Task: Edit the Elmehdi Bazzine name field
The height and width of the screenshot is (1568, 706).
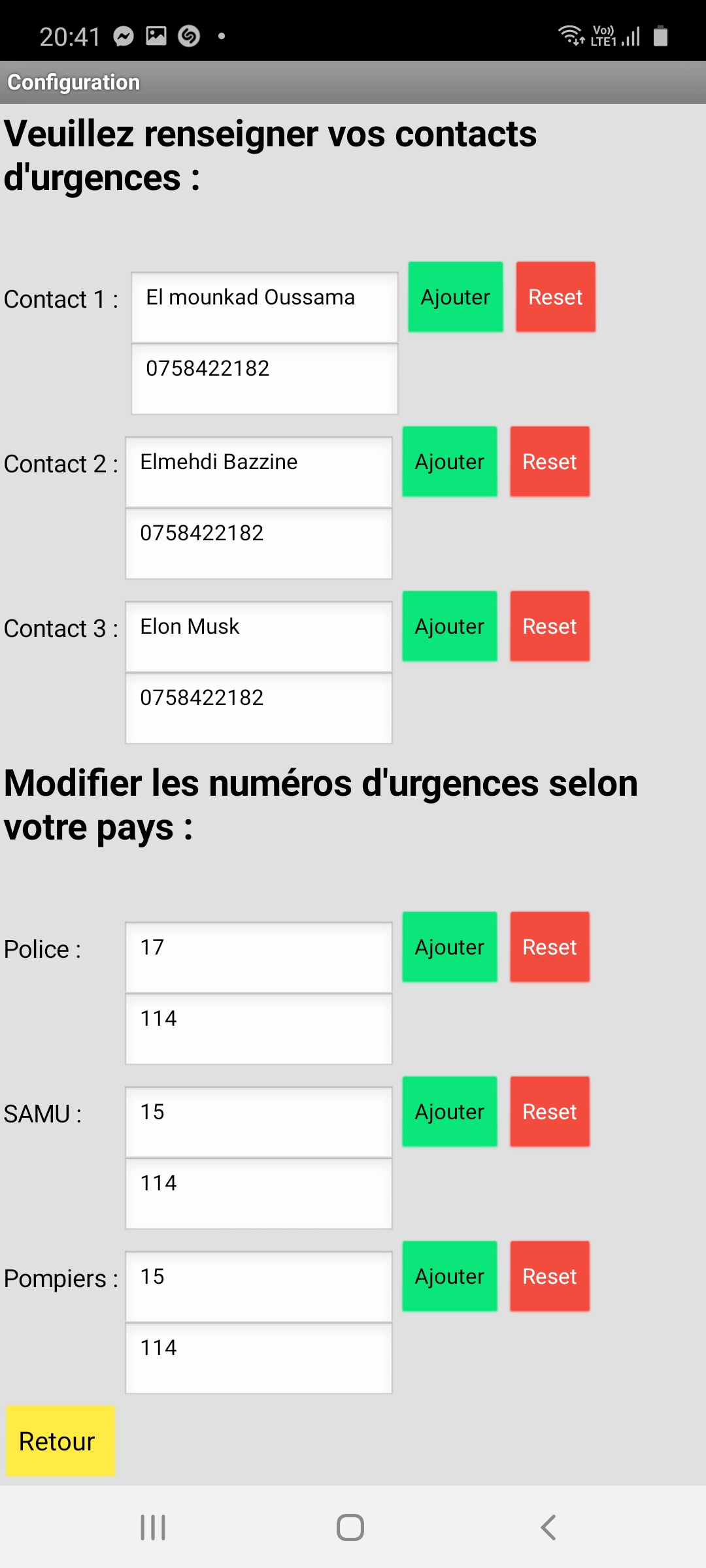Action: coord(259,472)
